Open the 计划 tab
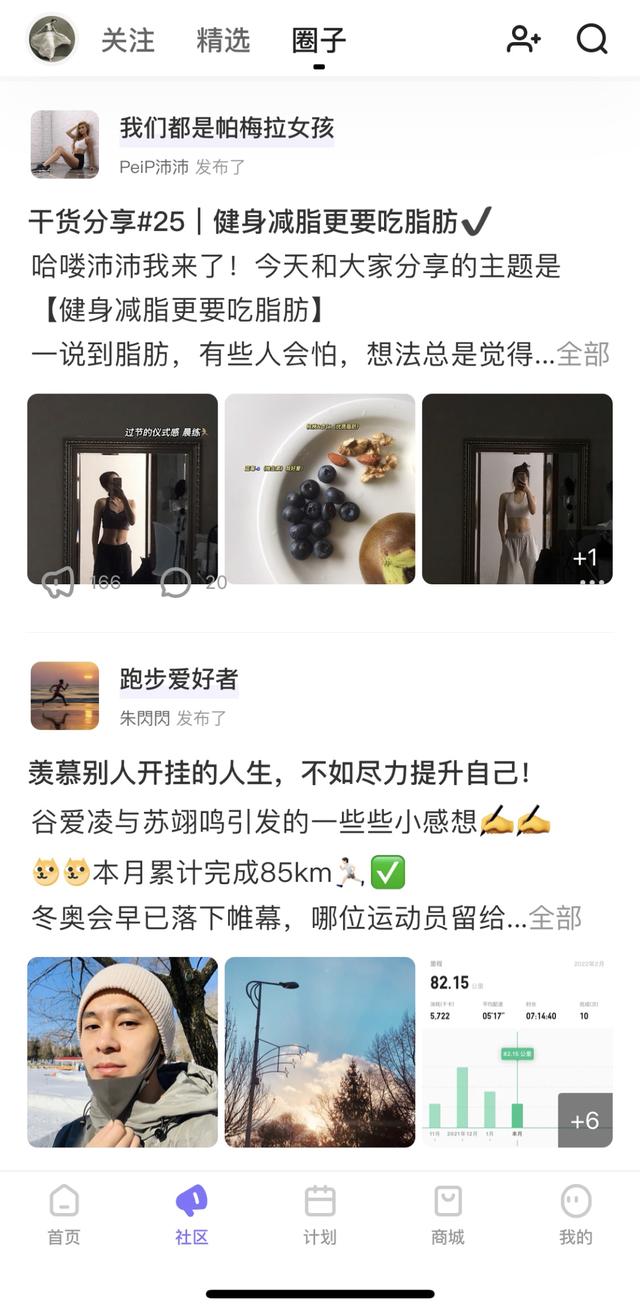This screenshot has width=640, height=1312. tap(320, 1214)
